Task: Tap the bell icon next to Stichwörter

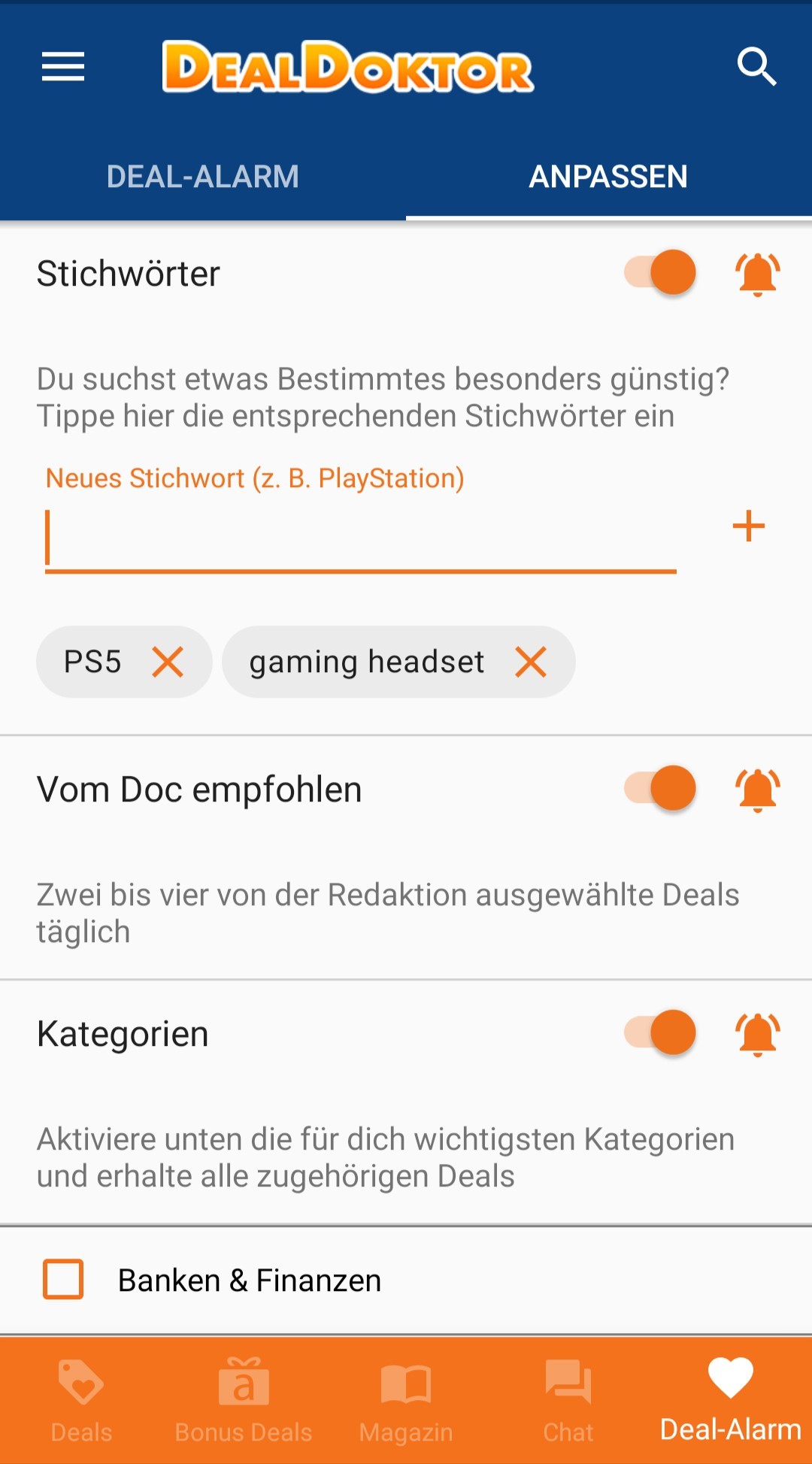Action: click(x=758, y=274)
